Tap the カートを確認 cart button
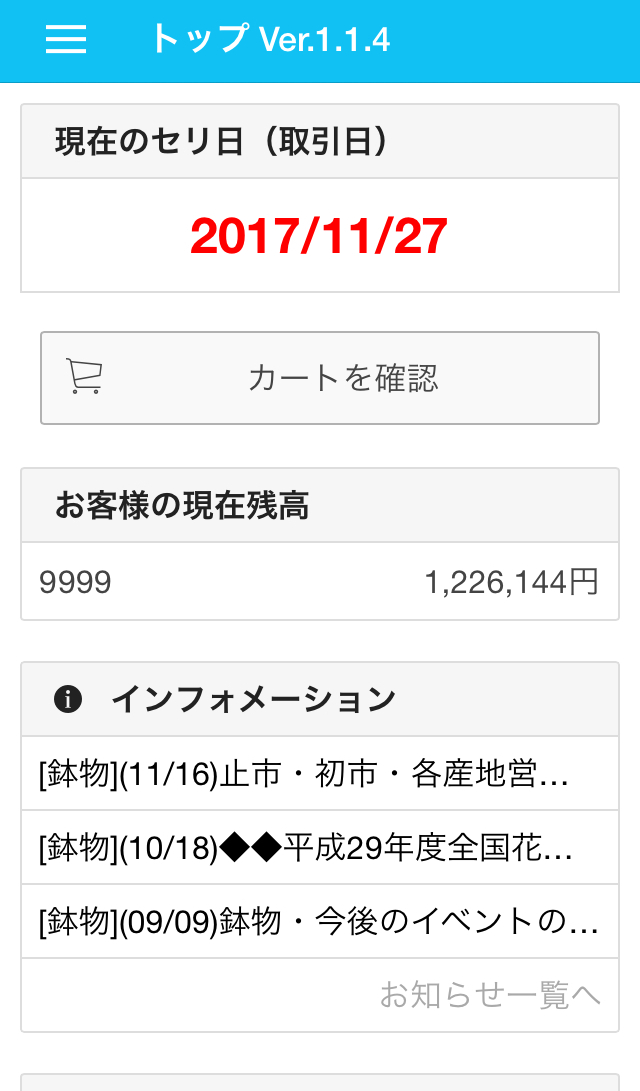 pyautogui.click(x=320, y=378)
